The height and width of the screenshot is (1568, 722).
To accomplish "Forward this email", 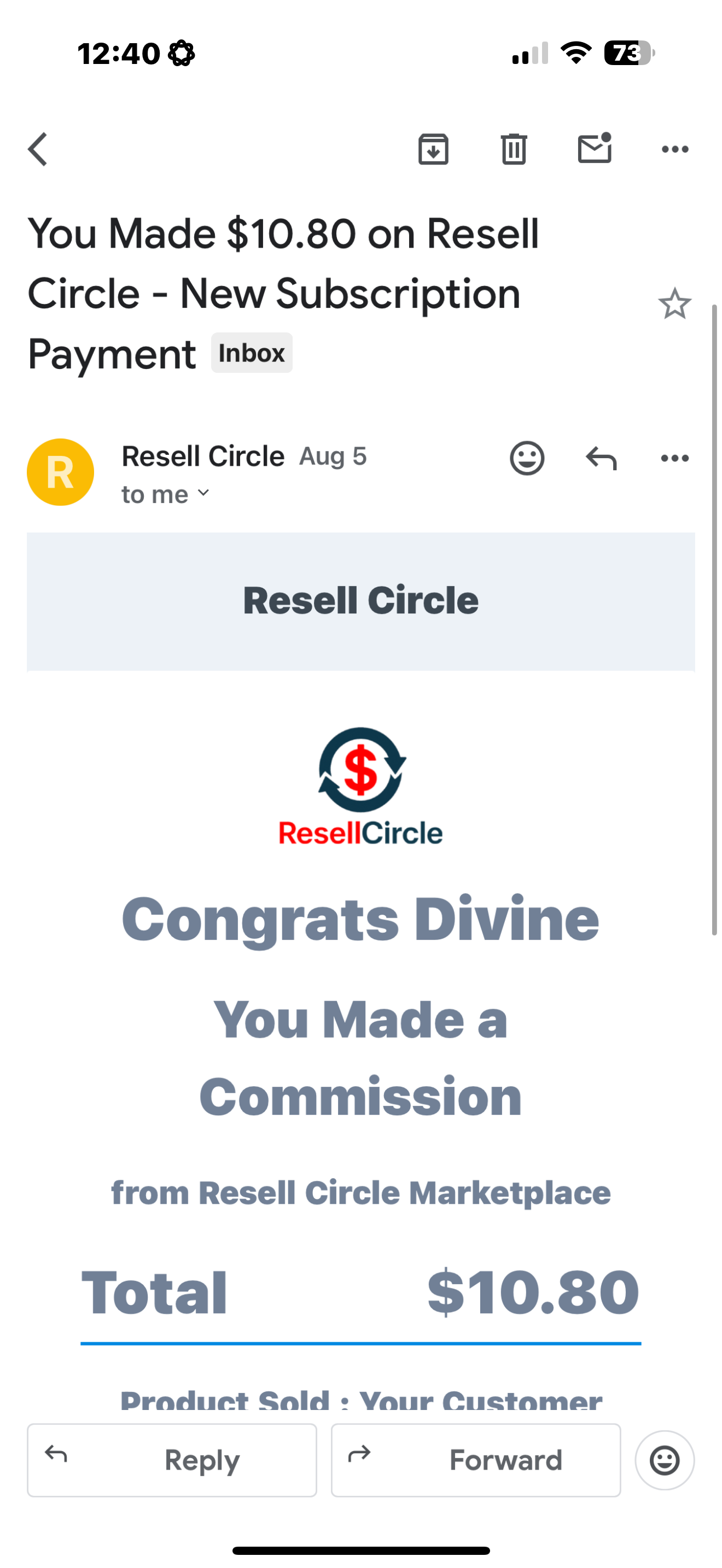I will pyautogui.click(x=475, y=1460).
